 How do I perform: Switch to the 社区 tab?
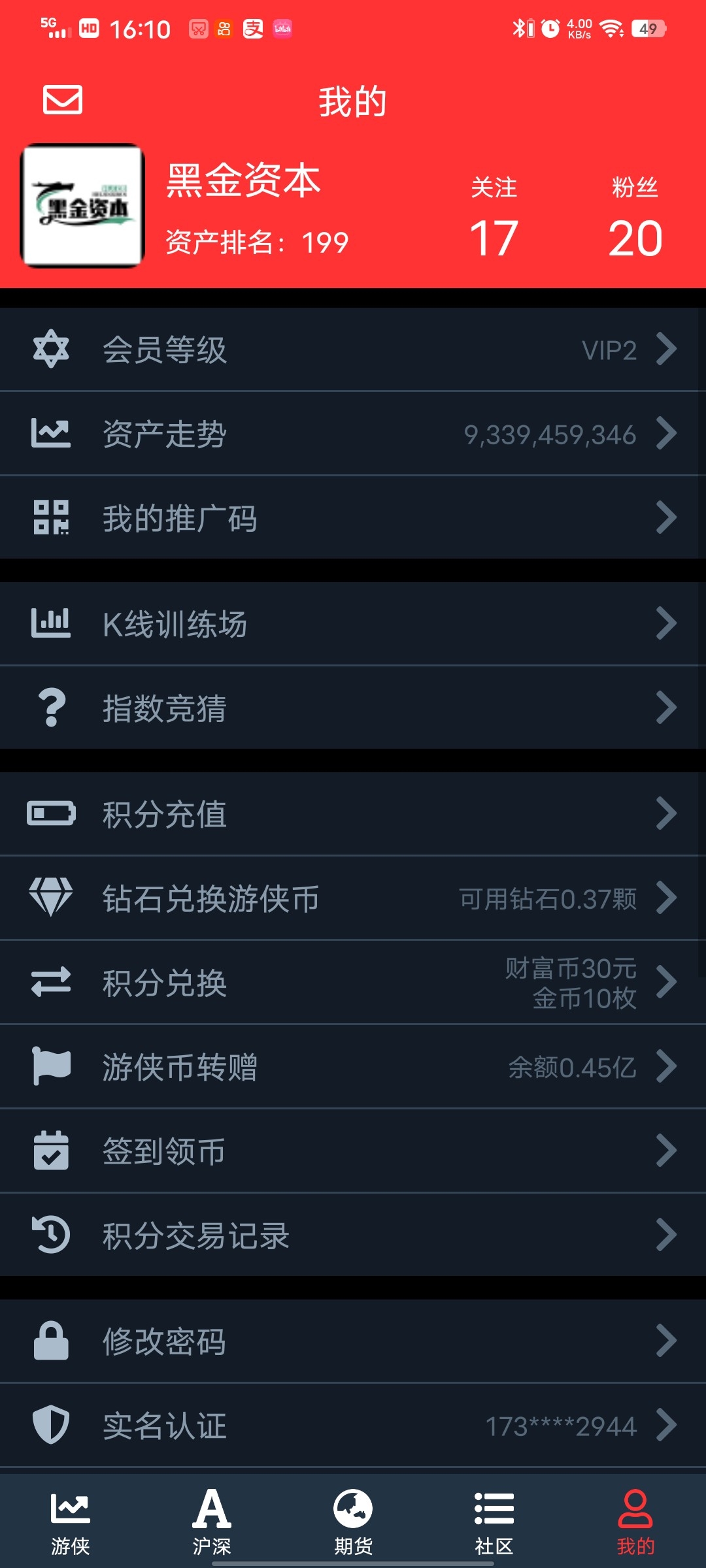[494, 1522]
